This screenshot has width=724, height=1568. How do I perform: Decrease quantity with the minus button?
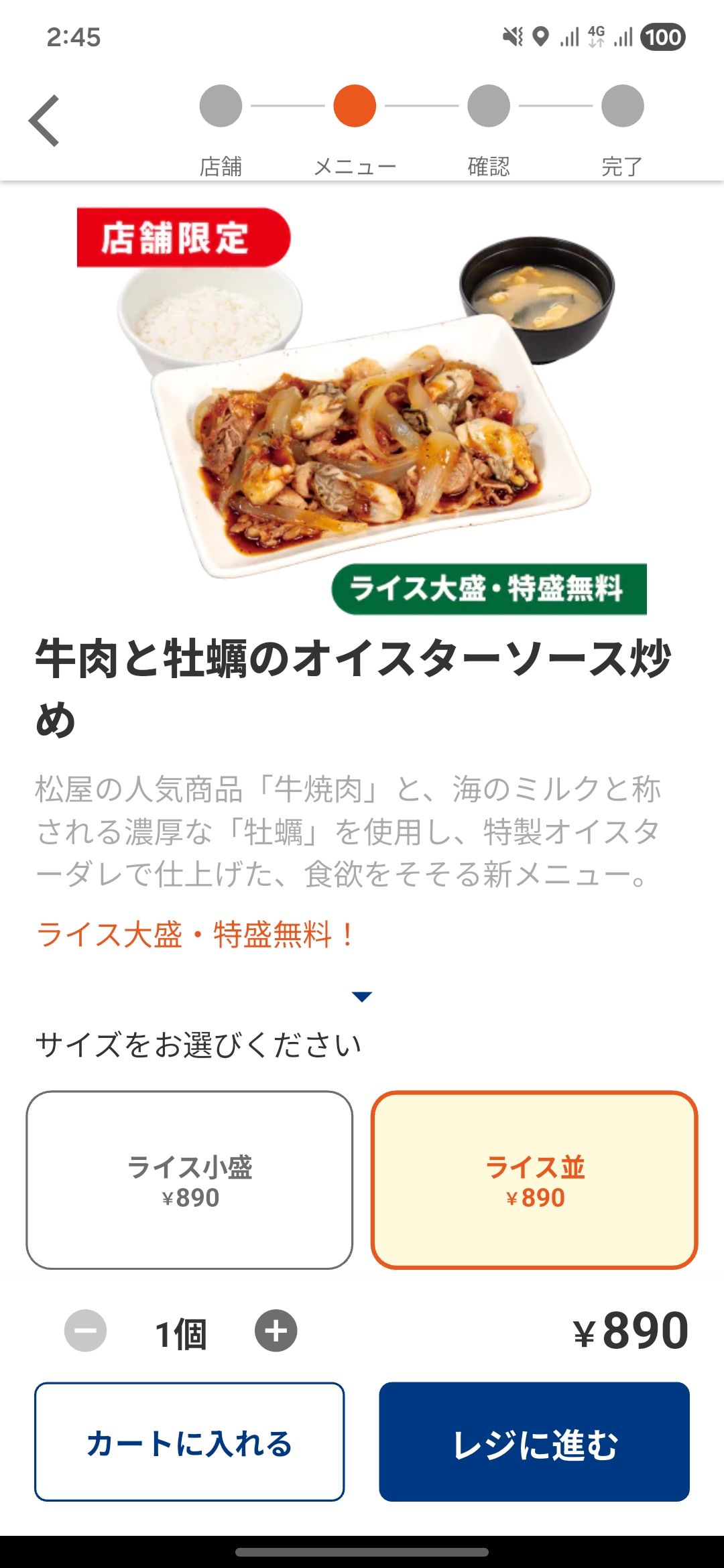pyautogui.click(x=85, y=1331)
